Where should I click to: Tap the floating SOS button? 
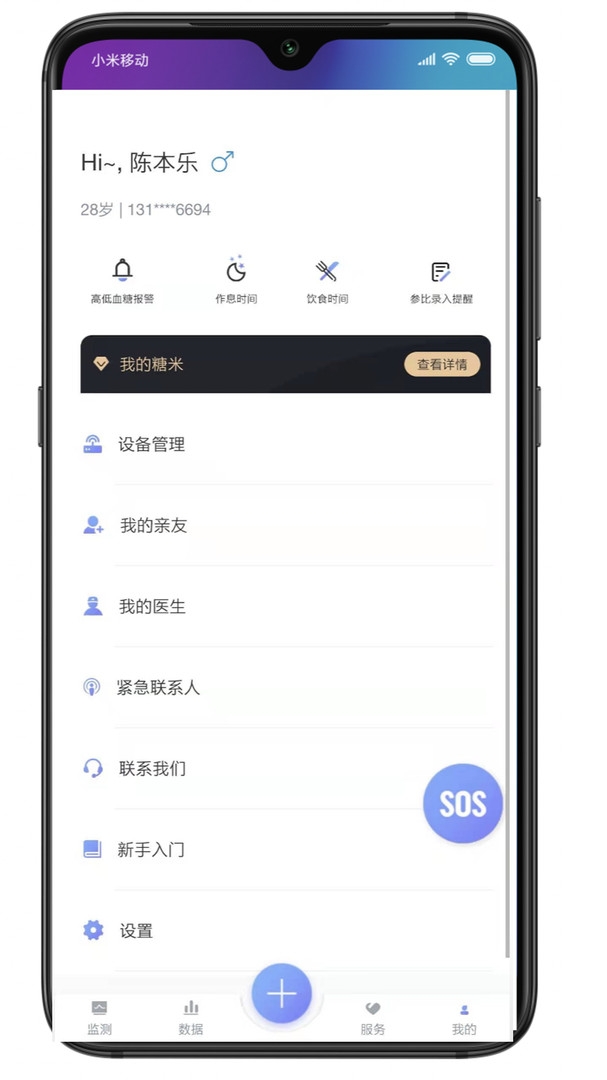pyautogui.click(x=462, y=804)
